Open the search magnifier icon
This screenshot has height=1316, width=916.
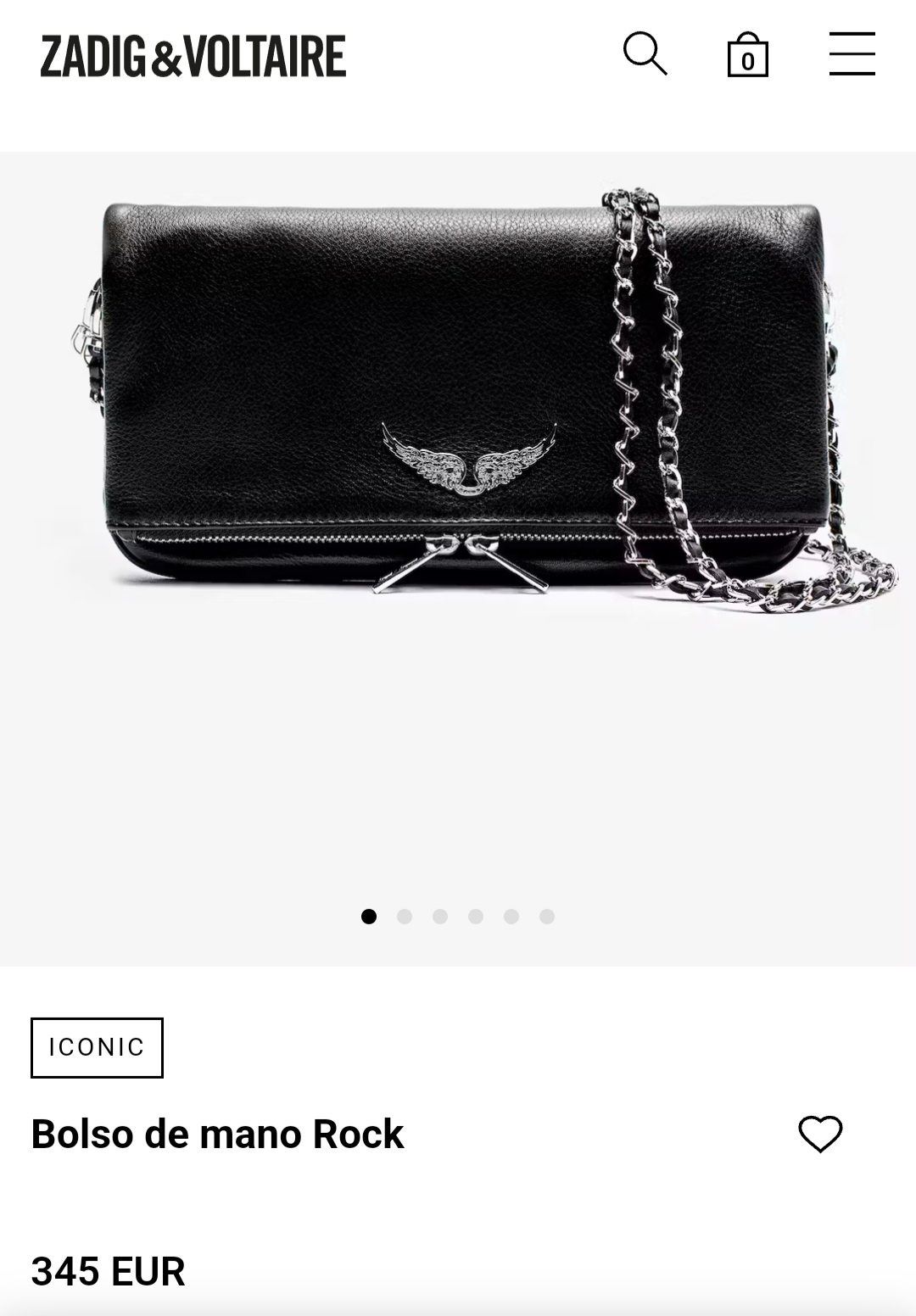[x=645, y=54]
